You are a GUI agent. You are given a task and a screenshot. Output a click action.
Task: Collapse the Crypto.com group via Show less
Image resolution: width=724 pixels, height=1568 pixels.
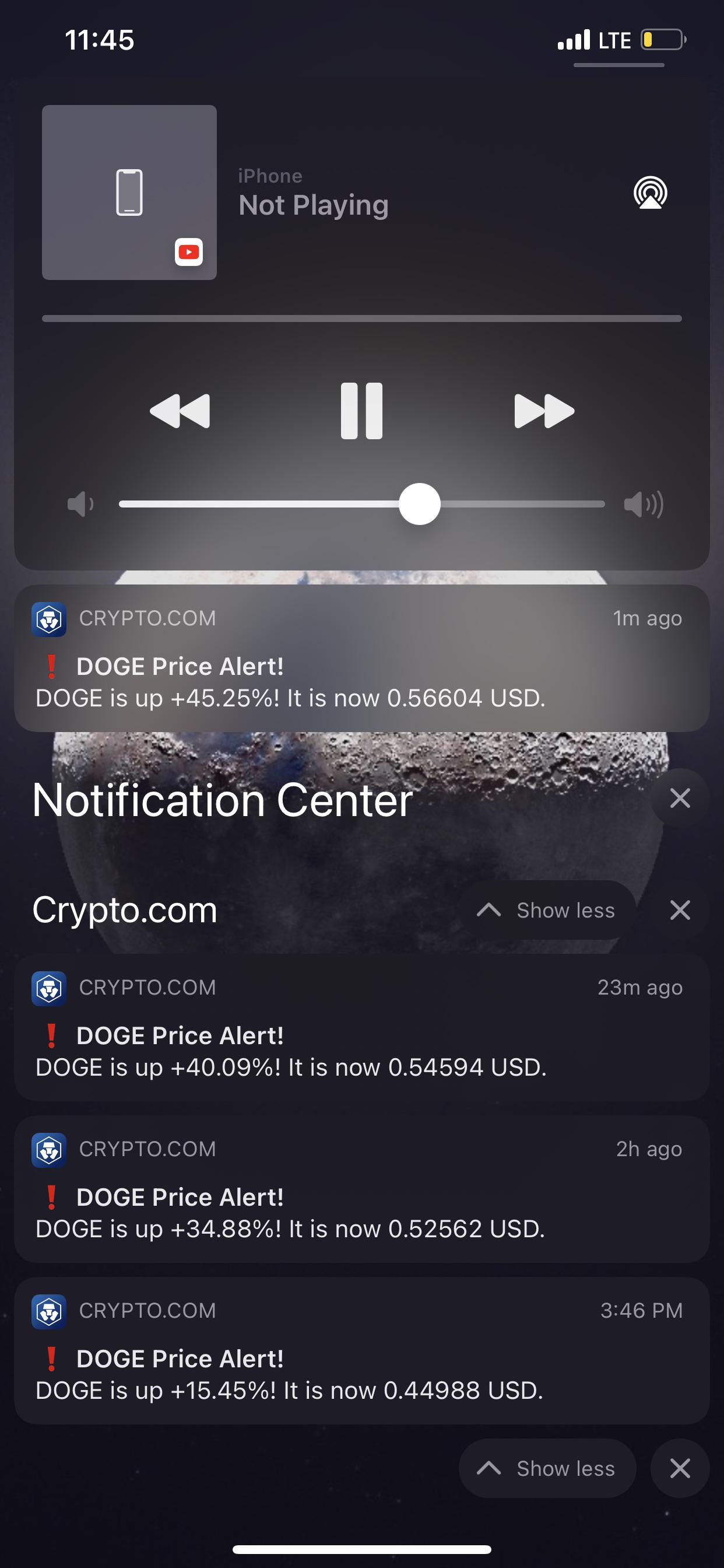pyautogui.click(x=547, y=910)
